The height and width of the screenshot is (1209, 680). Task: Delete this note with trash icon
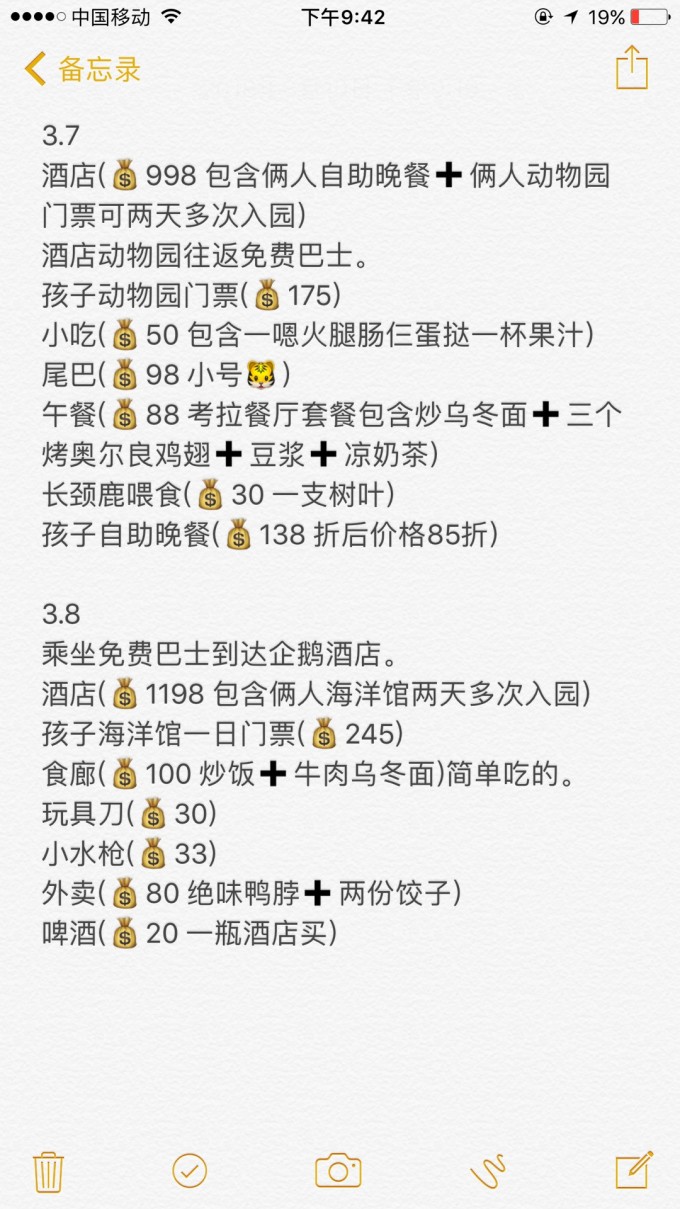click(48, 1170)
